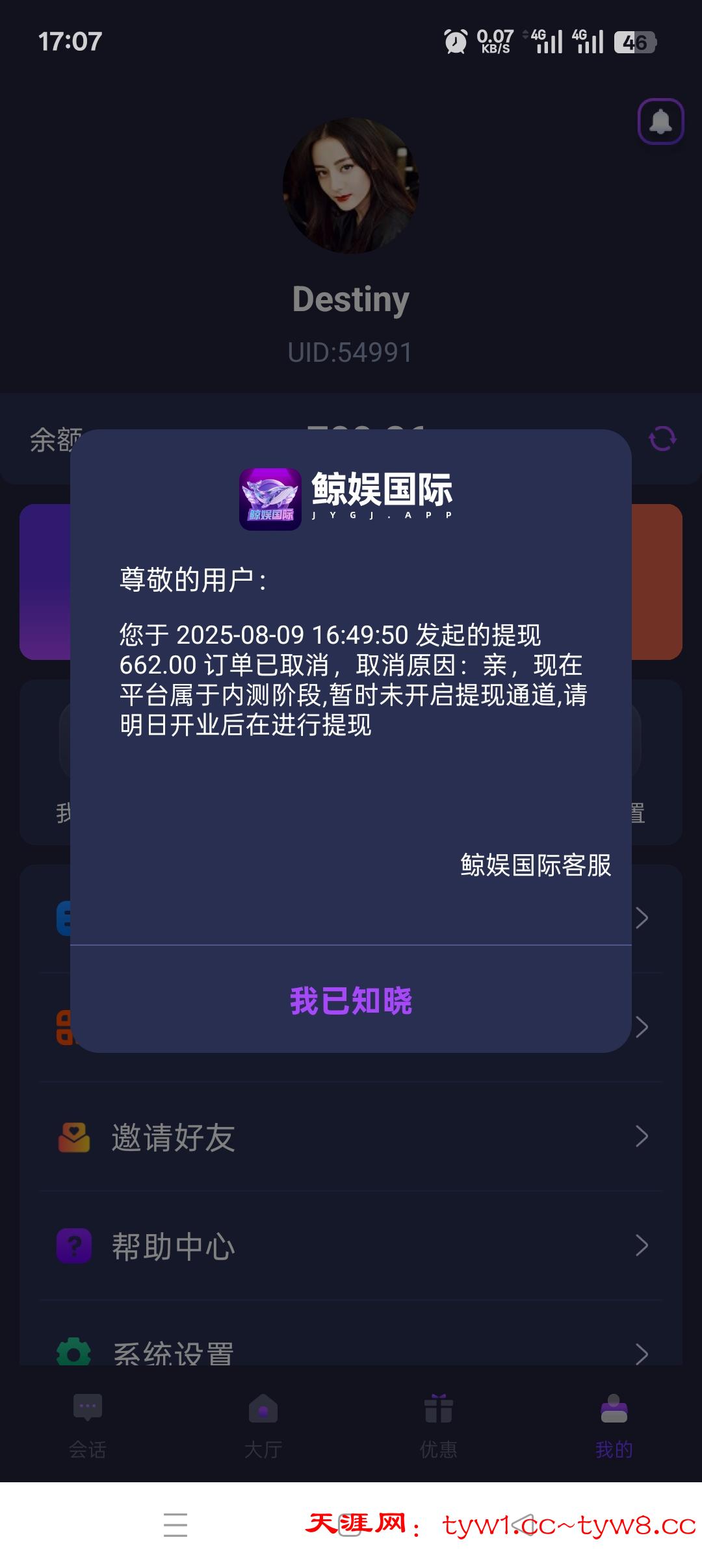Tap Destiny's profile avatar photo

(x=350, y=186)
